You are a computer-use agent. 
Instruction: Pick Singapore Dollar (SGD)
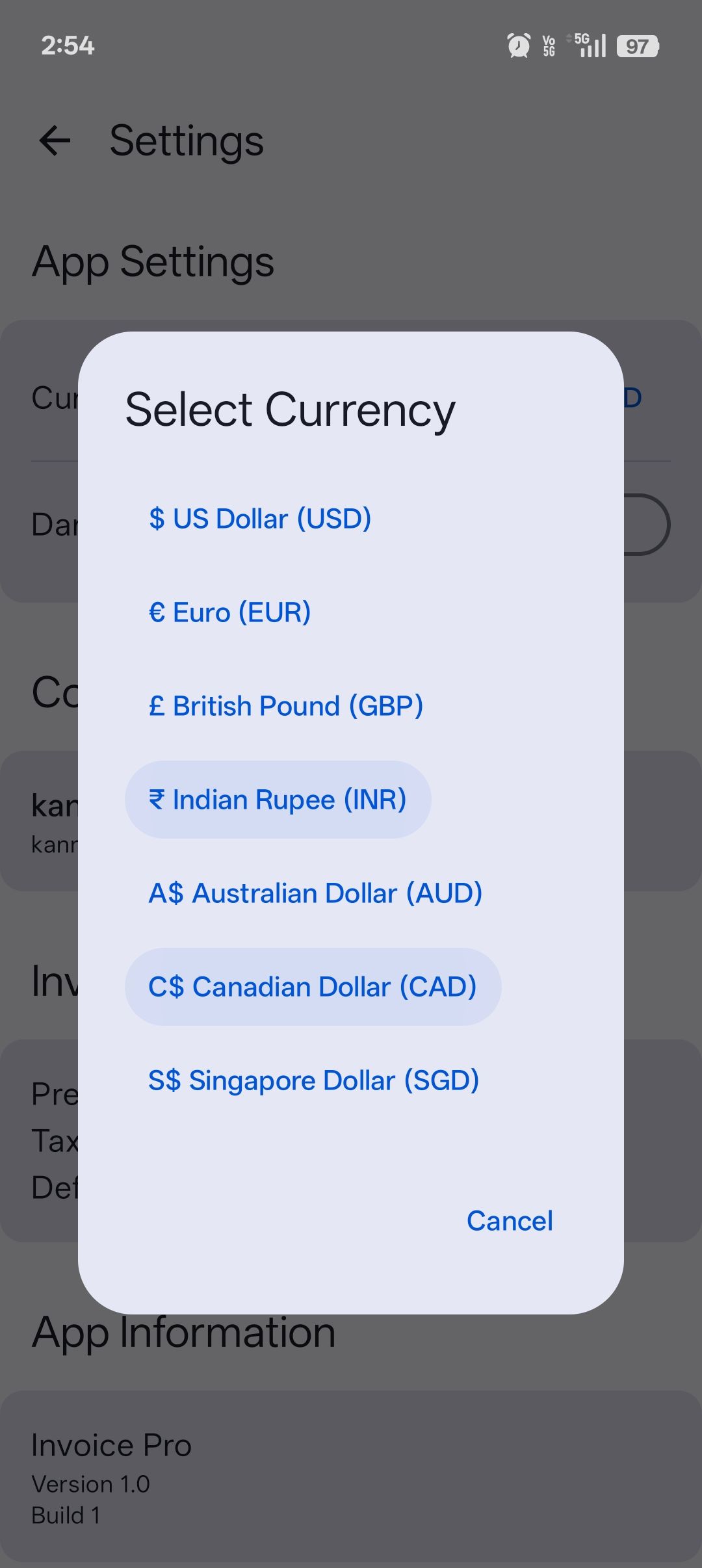click(x=314, y=1080)
